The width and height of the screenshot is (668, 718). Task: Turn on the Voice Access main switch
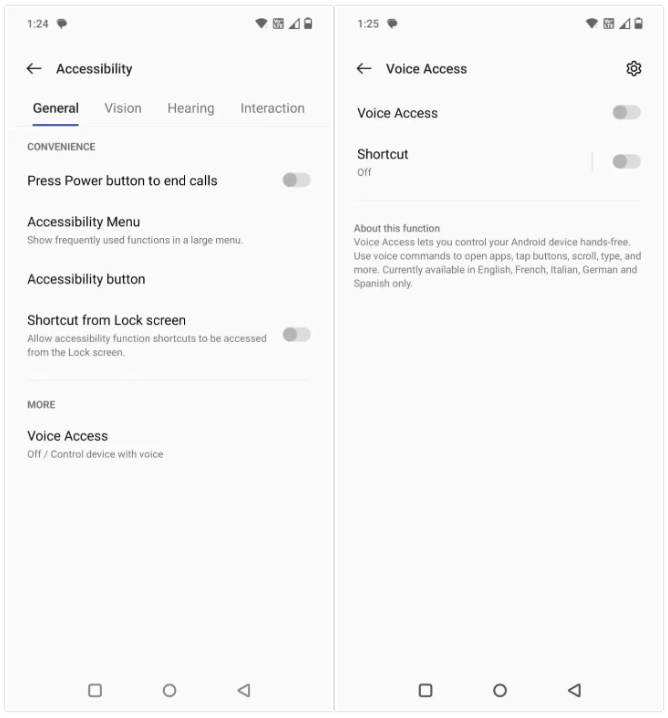coord(626,112)
